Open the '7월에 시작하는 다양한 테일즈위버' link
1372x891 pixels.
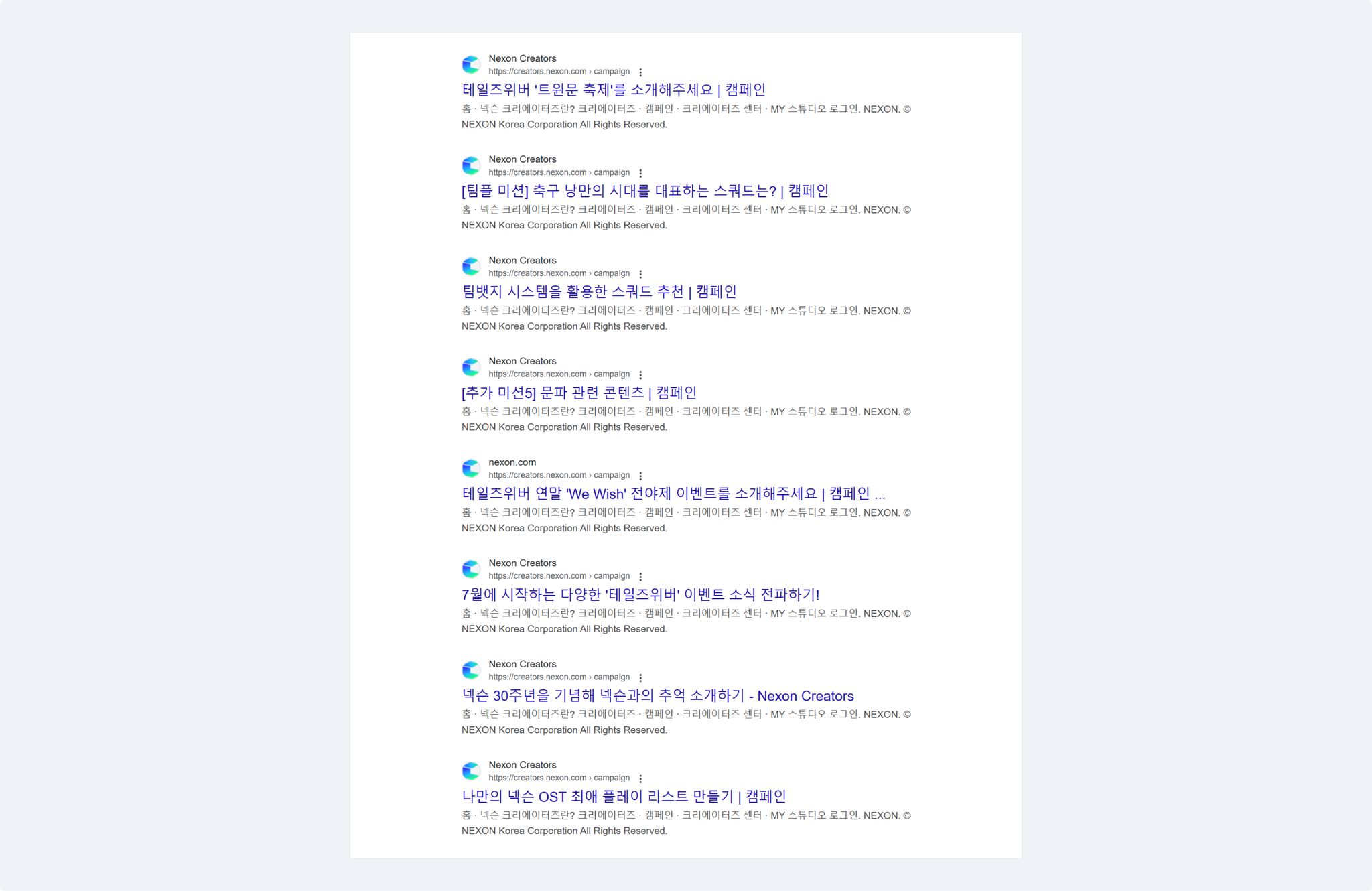click(640, 595)
